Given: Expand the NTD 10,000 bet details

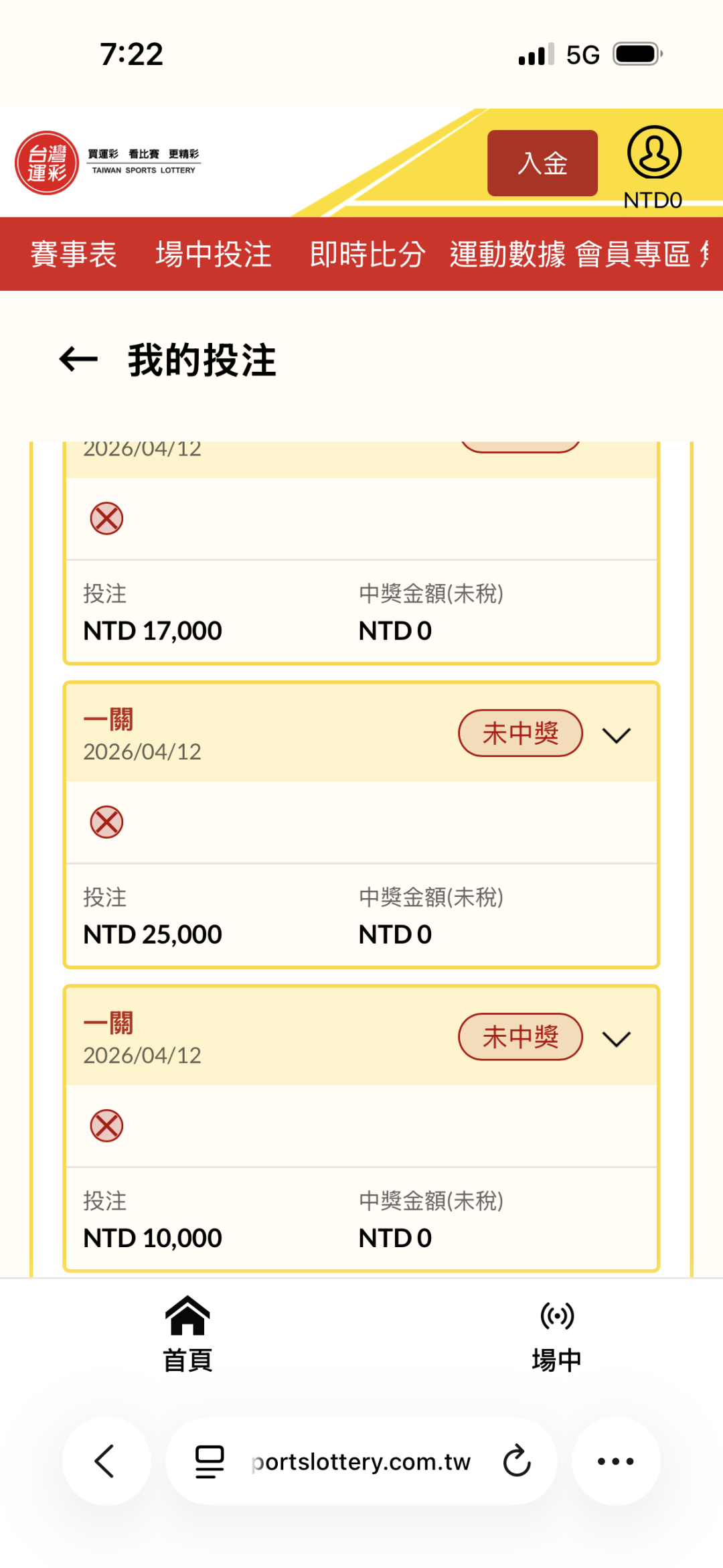Looking at the screenshot, I should click(x=617, y=1039).
